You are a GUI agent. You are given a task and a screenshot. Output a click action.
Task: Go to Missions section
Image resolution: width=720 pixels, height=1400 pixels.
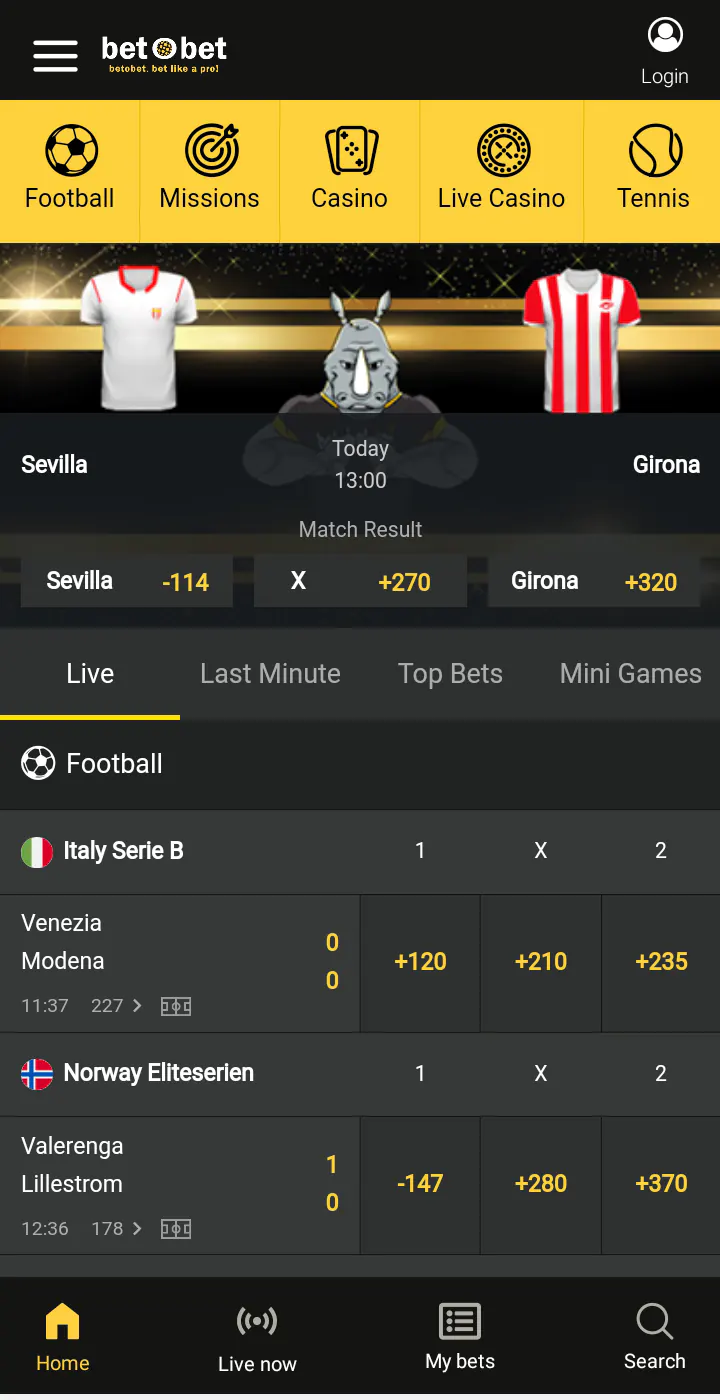(x=210, y=170)
